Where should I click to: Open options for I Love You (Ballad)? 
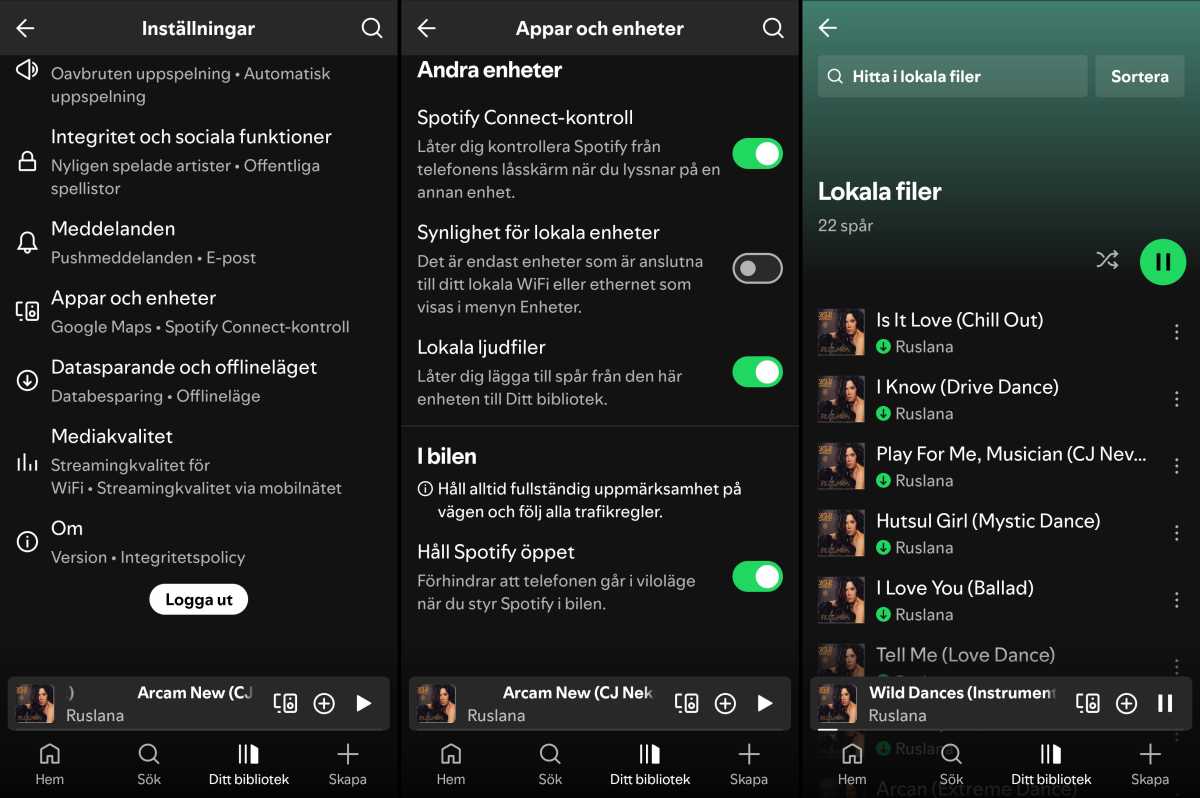[1176, 600]
